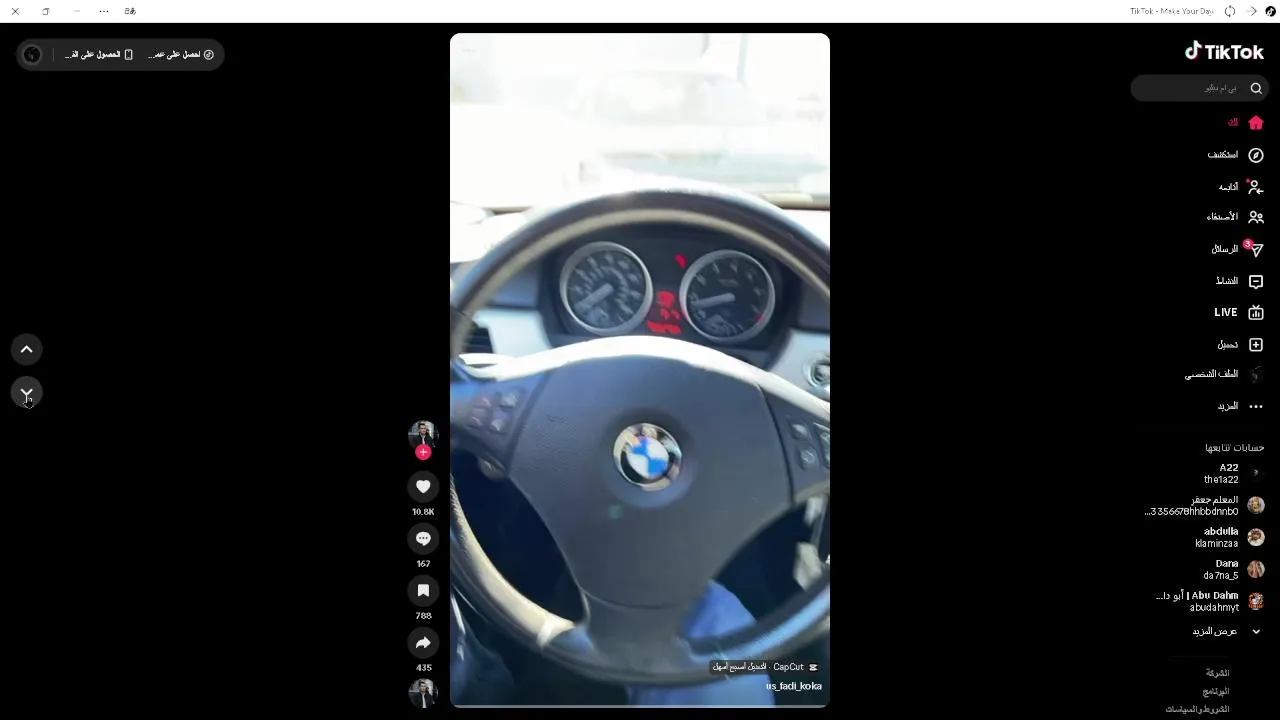Open the comments on this video

pos(423,539)
